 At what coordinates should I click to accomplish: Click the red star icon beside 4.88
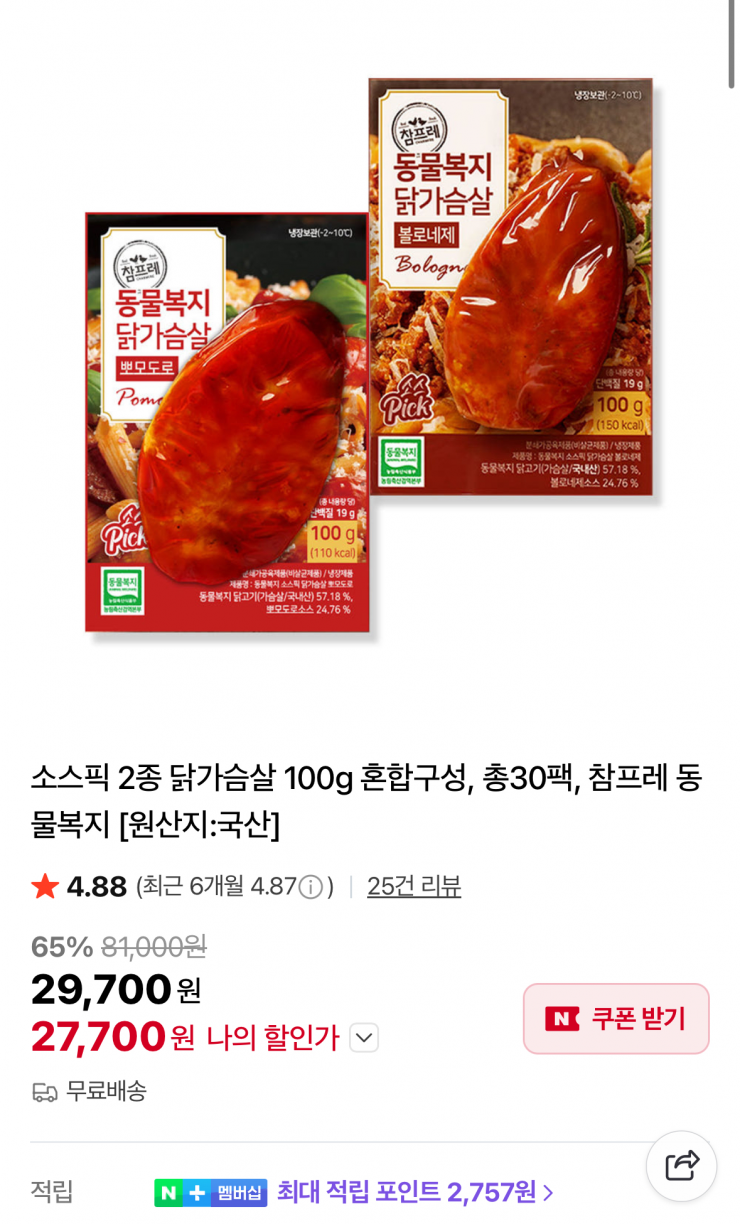(x=43, y=886)
